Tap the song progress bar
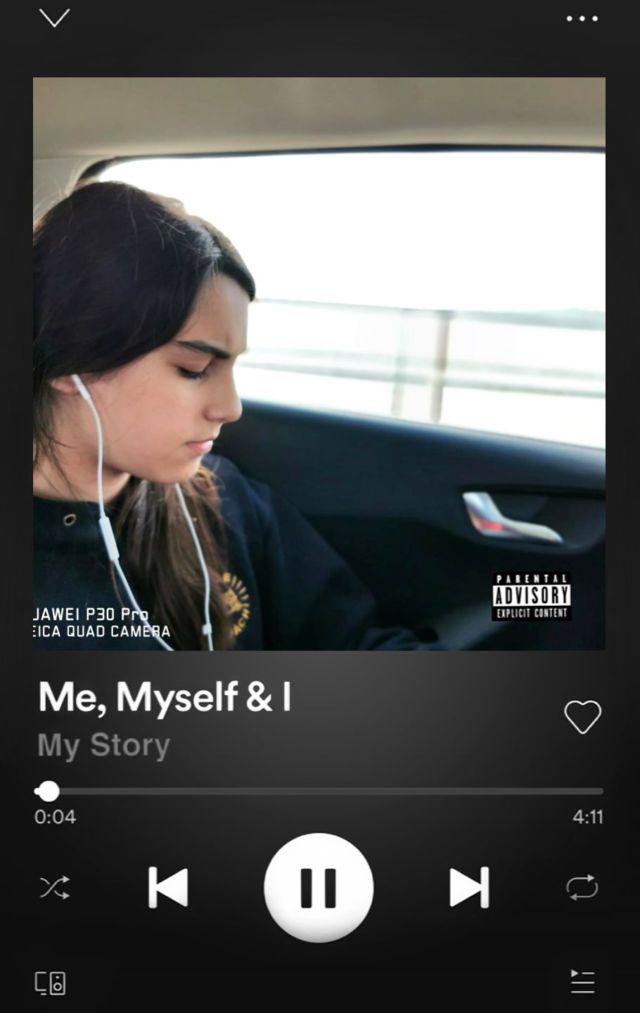Image resolution: width=640 pixels, height=1013 pixels. [x=320, y=791]
